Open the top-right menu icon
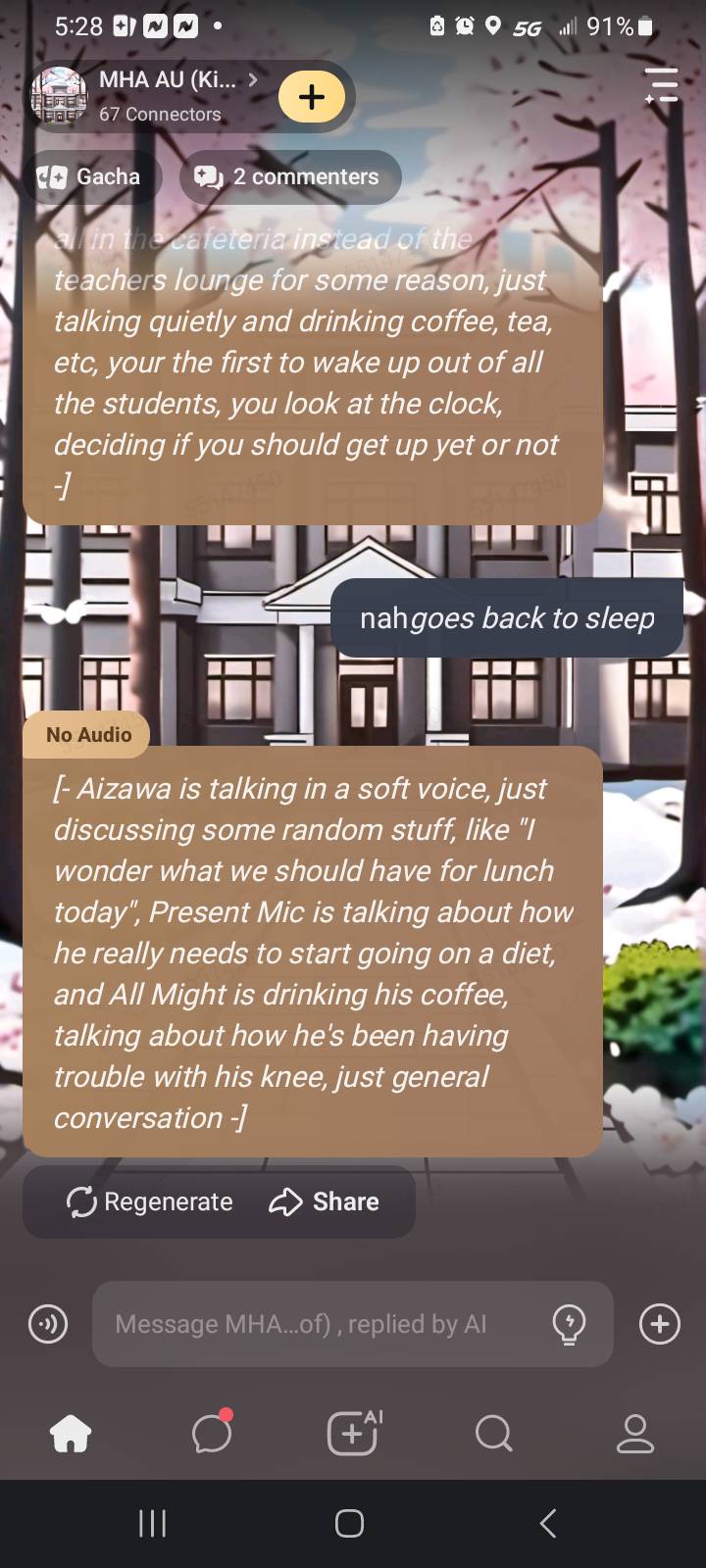 662,85
